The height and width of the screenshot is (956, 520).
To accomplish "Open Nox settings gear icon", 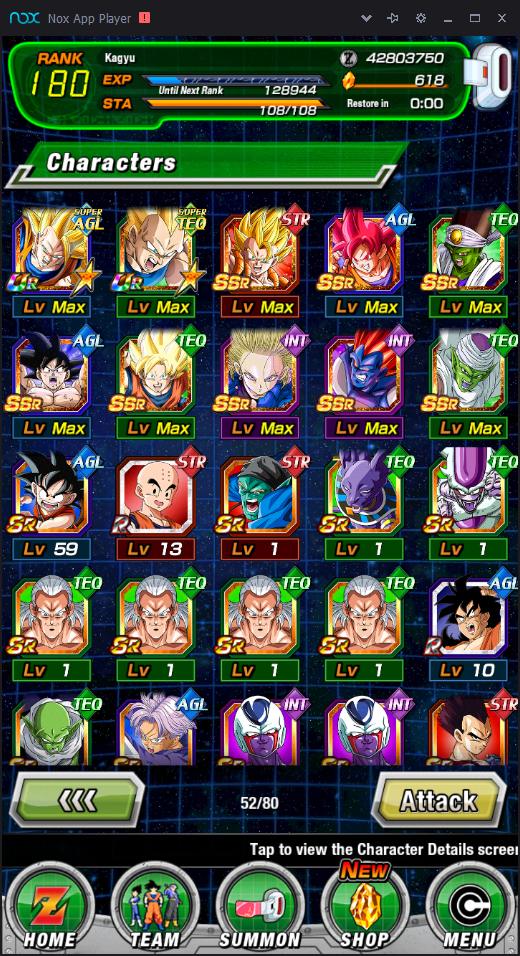I will pos(421,18).
